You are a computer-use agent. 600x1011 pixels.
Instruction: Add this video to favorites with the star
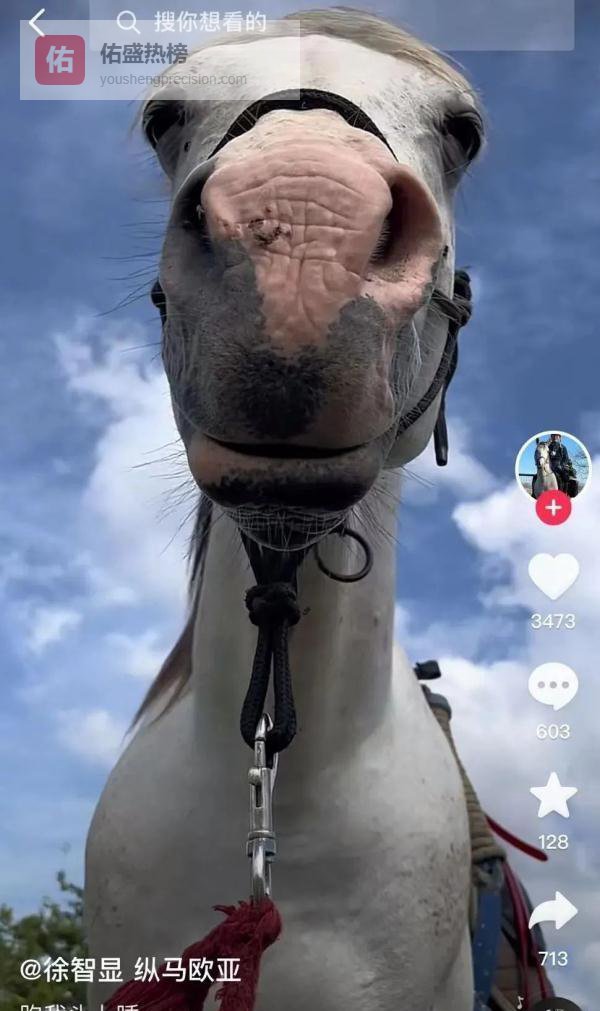pos(553,797)
